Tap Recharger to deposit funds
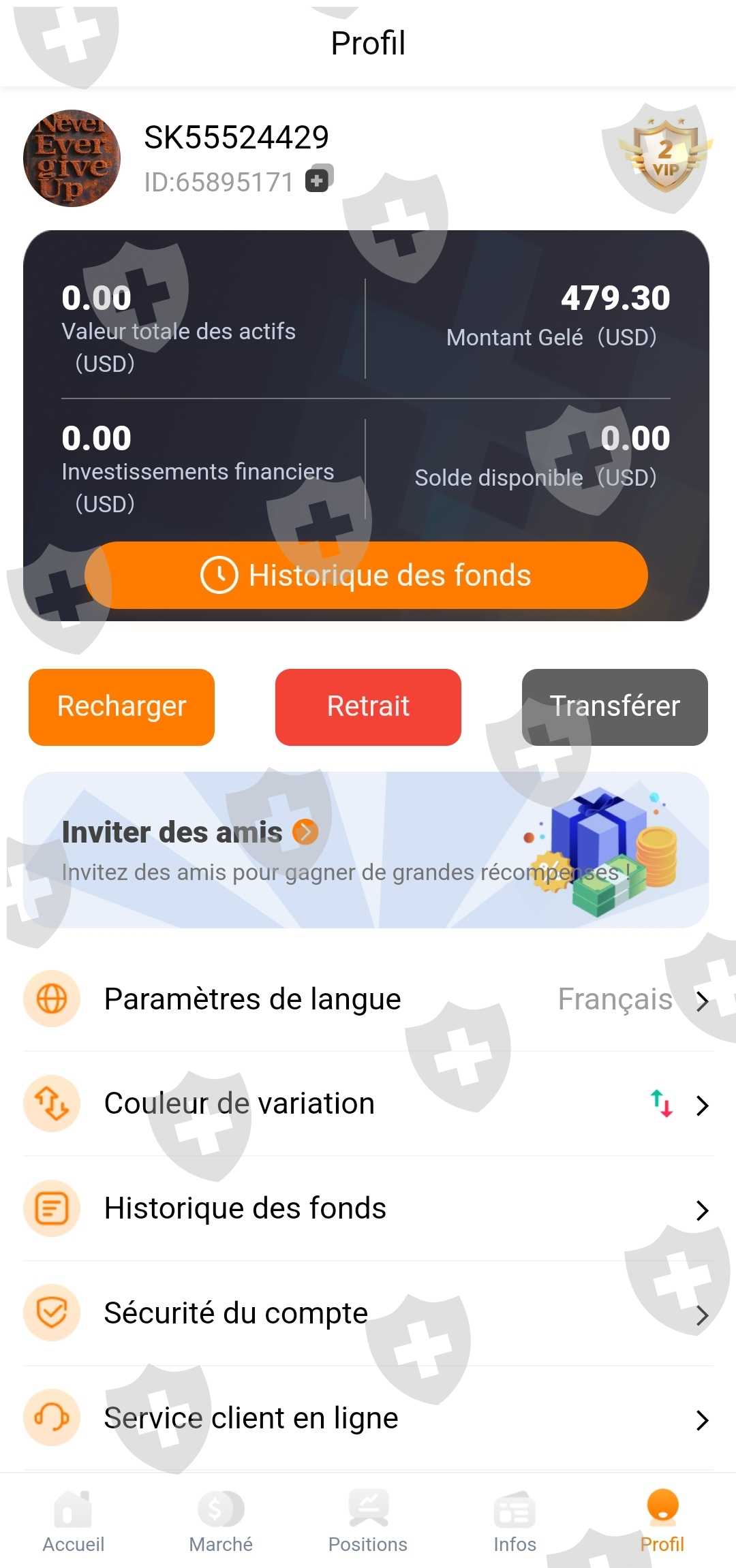 point(121,707)
